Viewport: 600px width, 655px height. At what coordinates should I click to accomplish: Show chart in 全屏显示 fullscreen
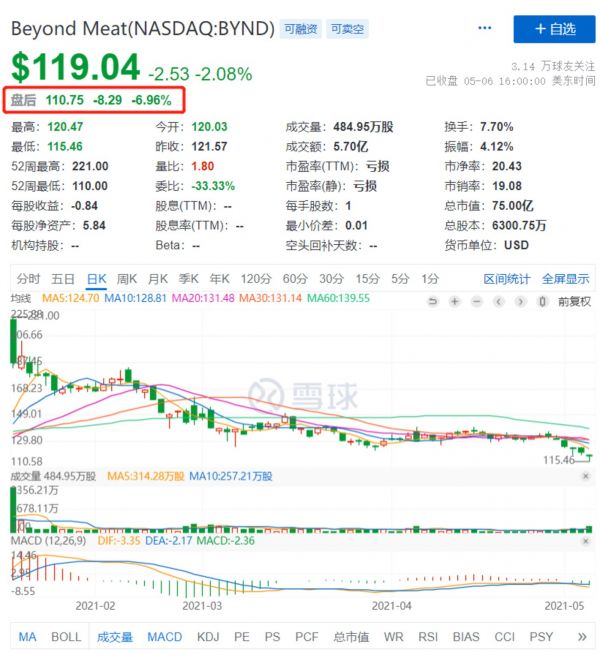click(565, 279)
